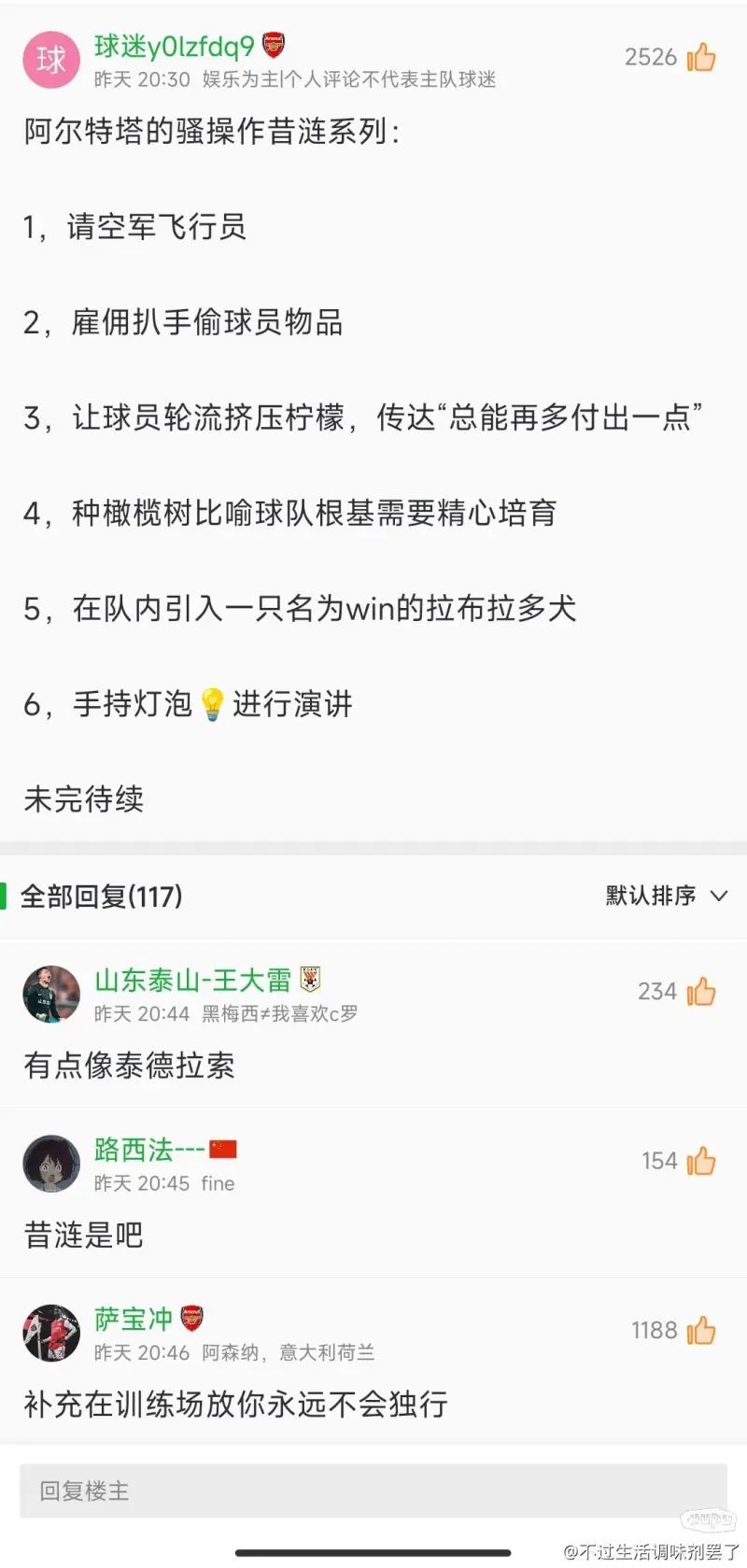
Task: Open 路西法---'s avatar
Action: (51, 1164)
